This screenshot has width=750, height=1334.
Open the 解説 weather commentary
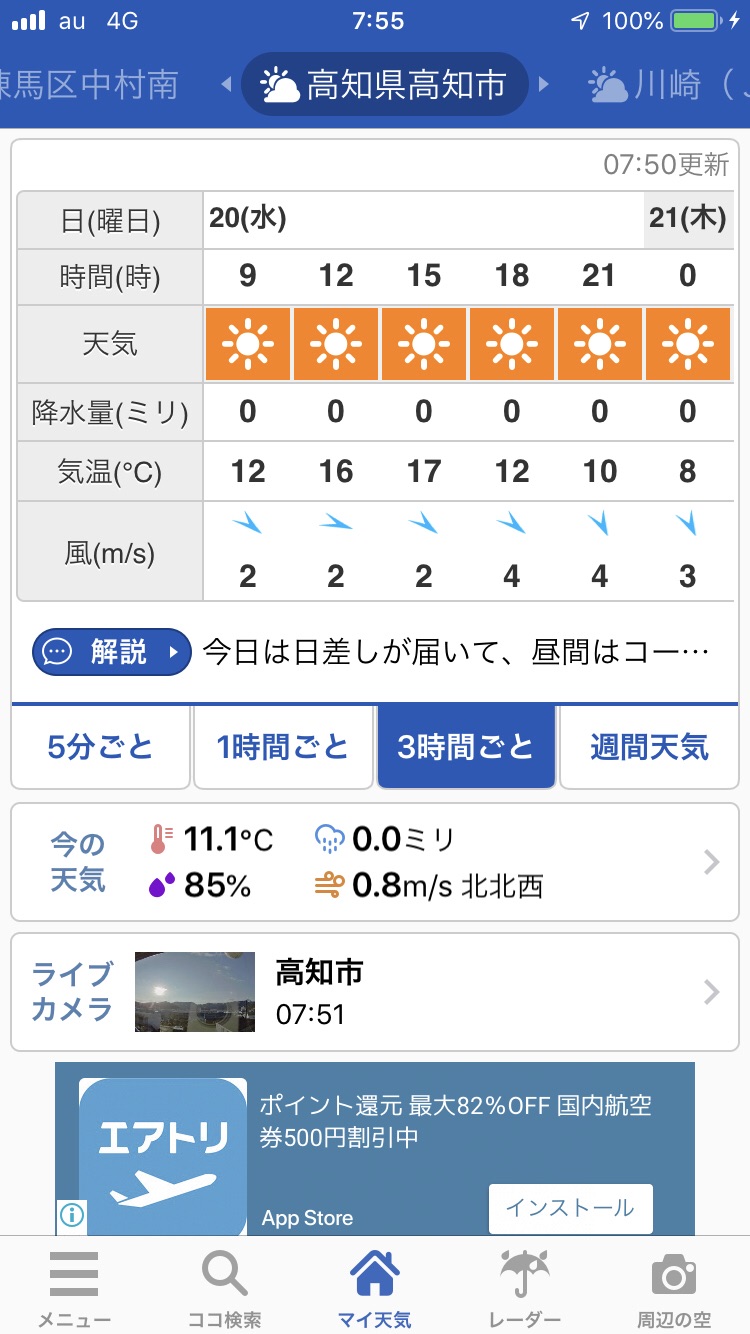click(x=111, y=652)
